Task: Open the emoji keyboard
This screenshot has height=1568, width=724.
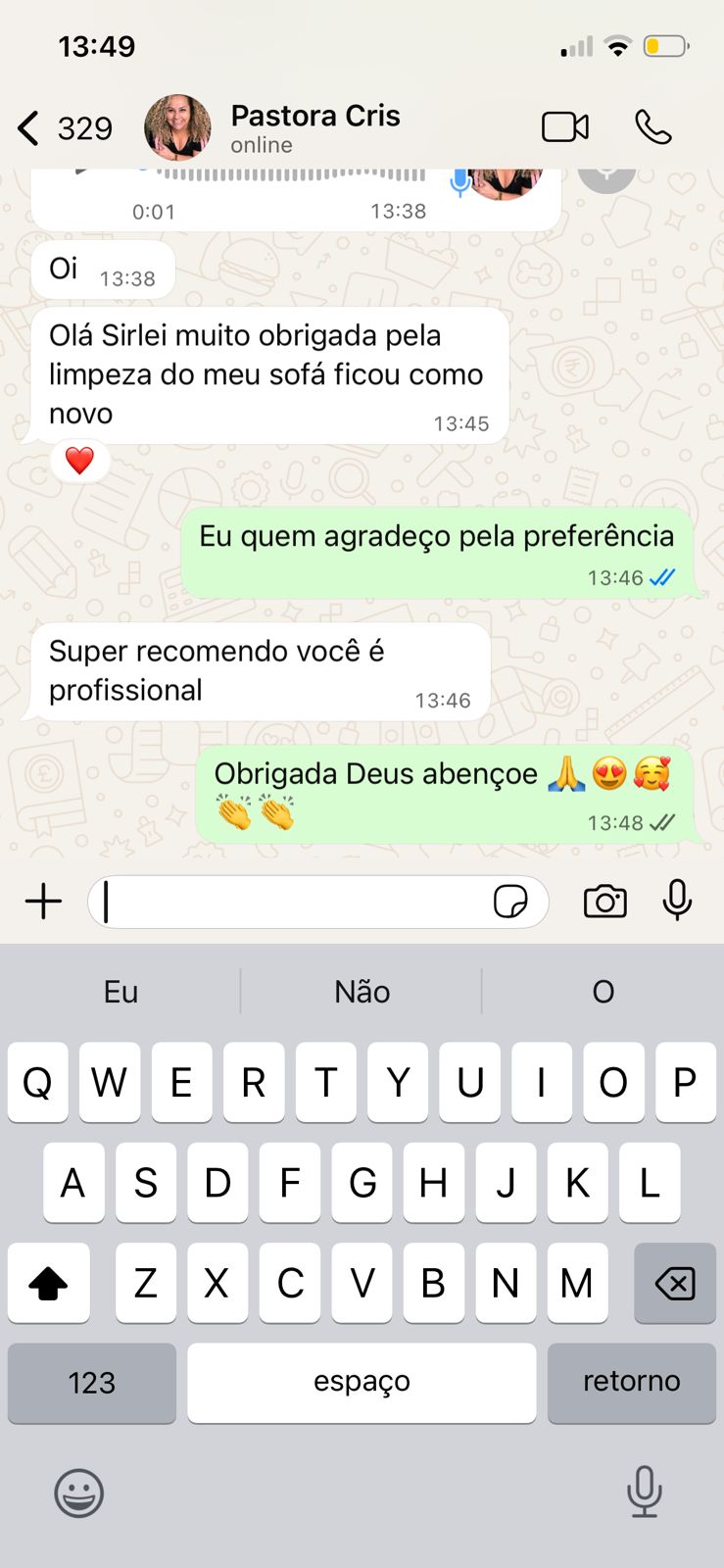Action: (78, 1494)
